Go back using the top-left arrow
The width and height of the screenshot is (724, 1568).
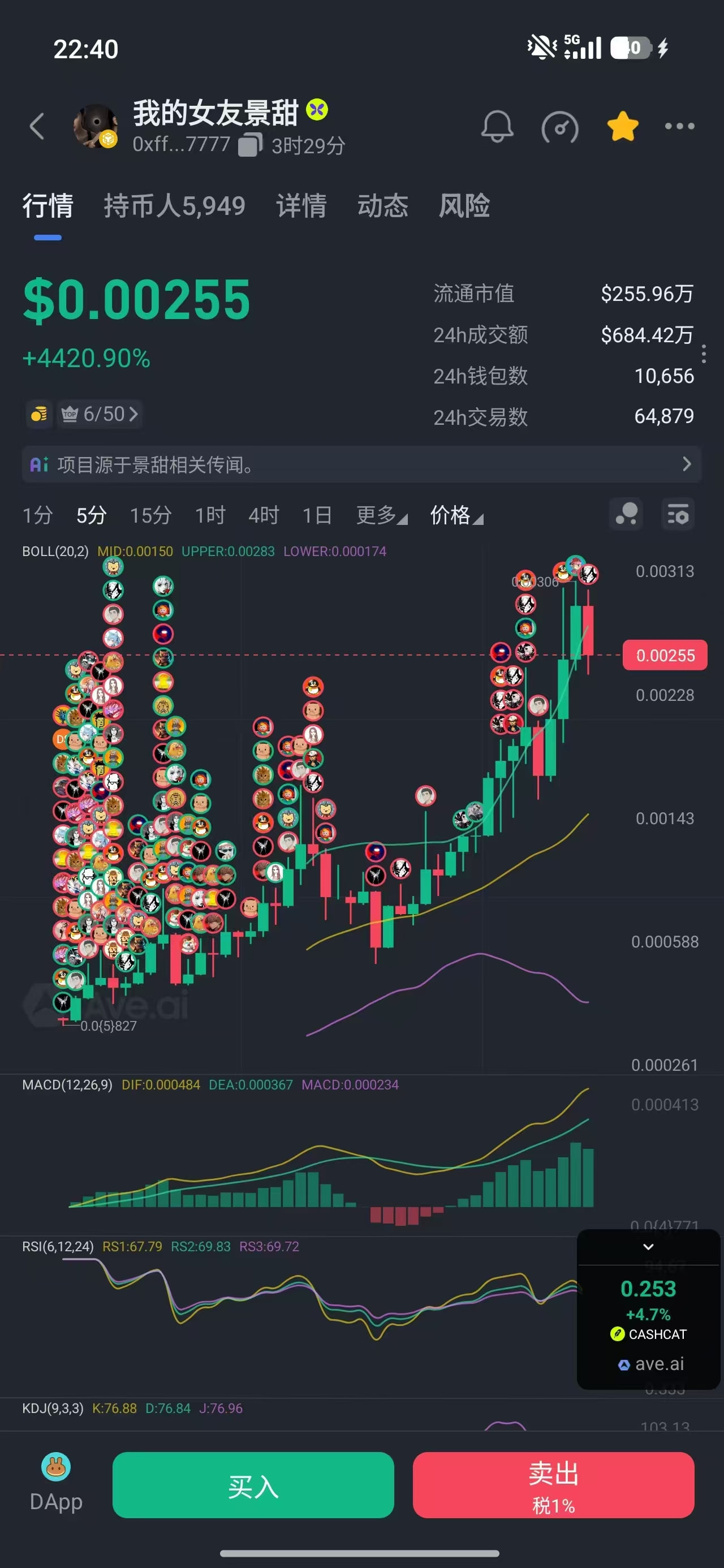point(37,127)
